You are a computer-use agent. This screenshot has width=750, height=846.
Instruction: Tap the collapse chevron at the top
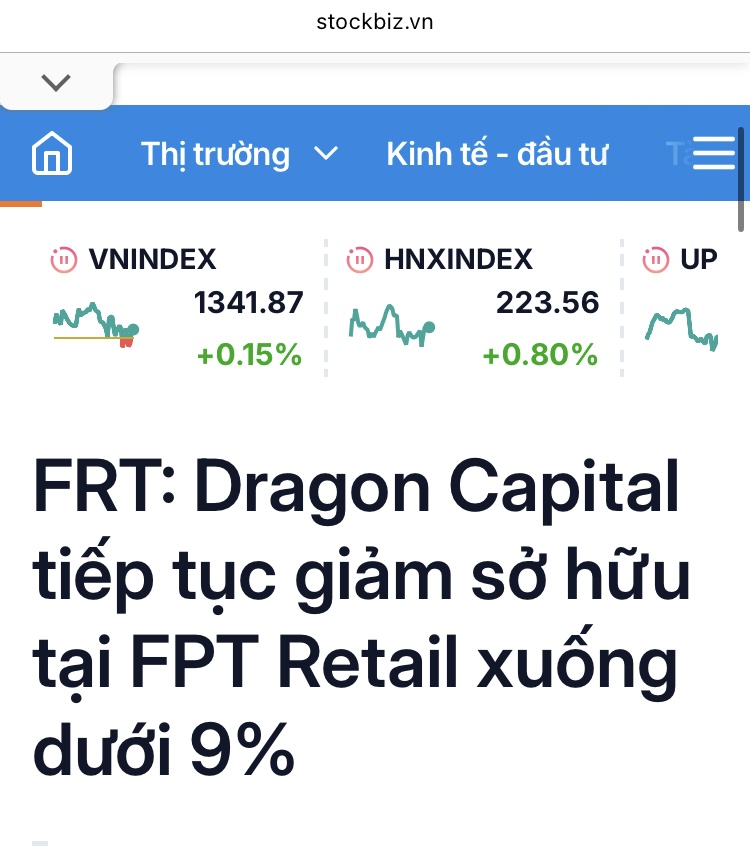point(56,83)
